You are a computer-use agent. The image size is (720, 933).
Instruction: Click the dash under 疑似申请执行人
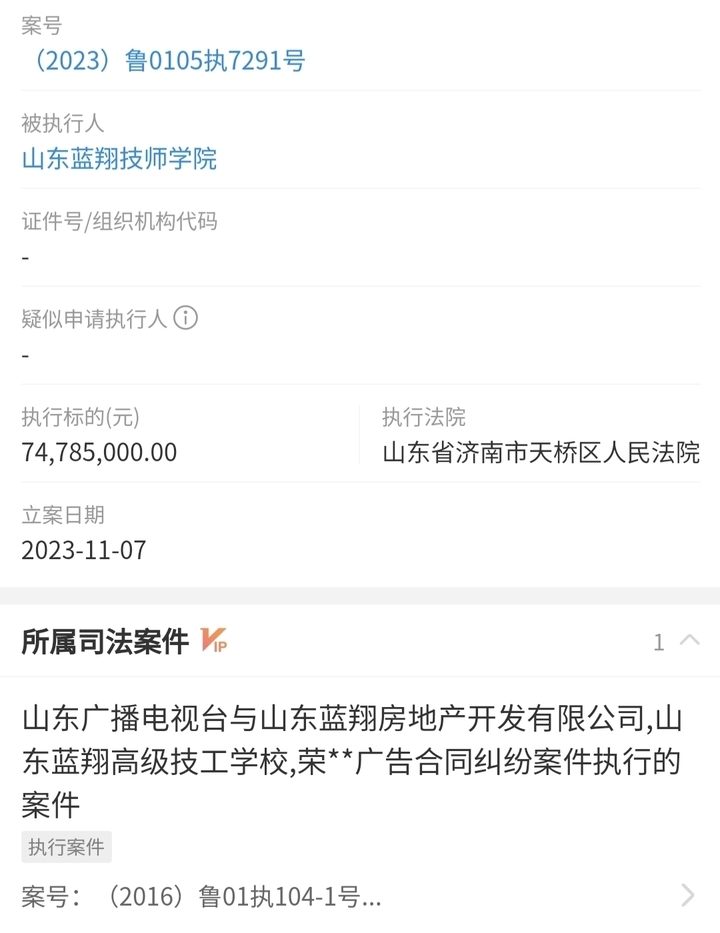coord(25,353)
